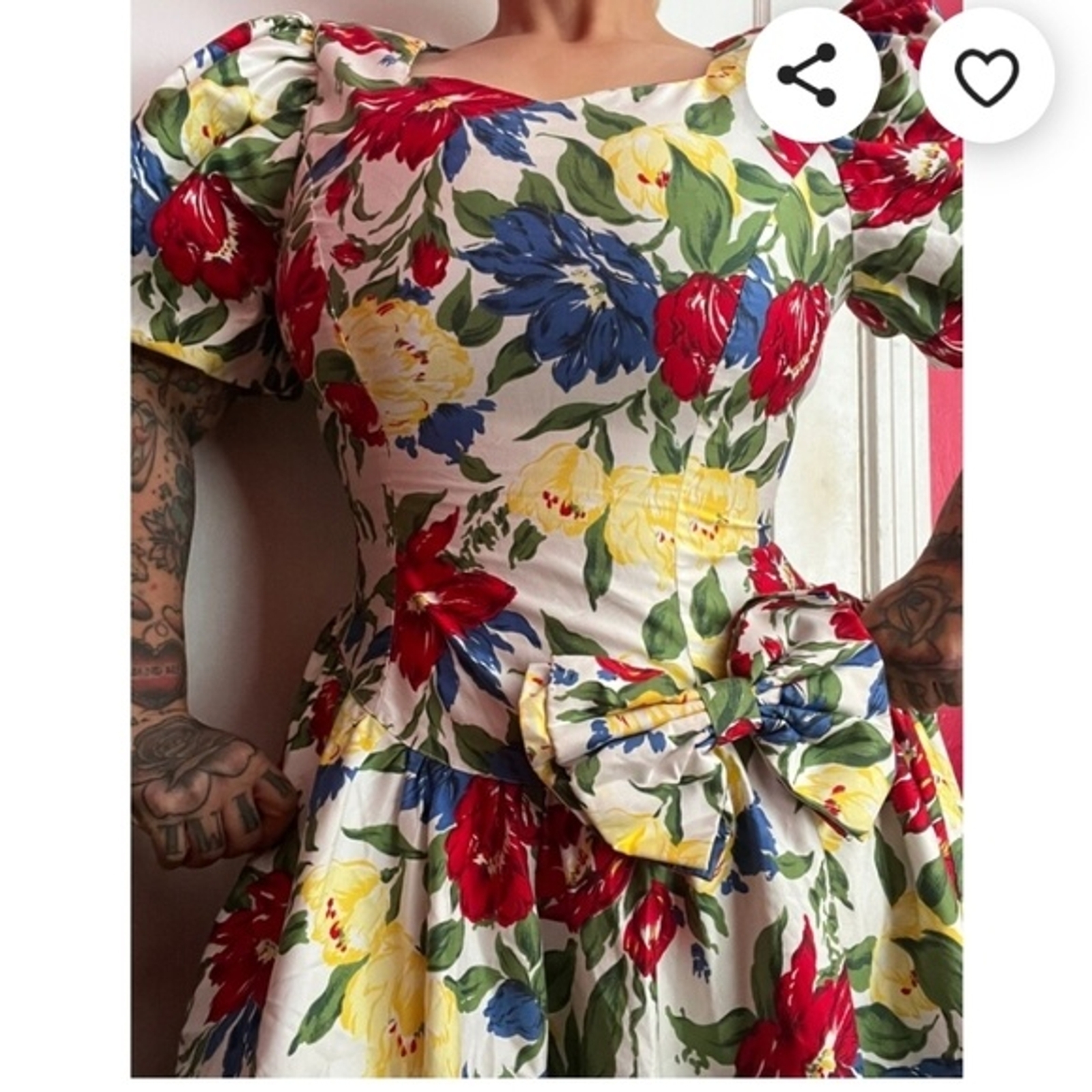
Task: Open the floral dress photo
Action: pyautogui.click(x=546, y=546)
